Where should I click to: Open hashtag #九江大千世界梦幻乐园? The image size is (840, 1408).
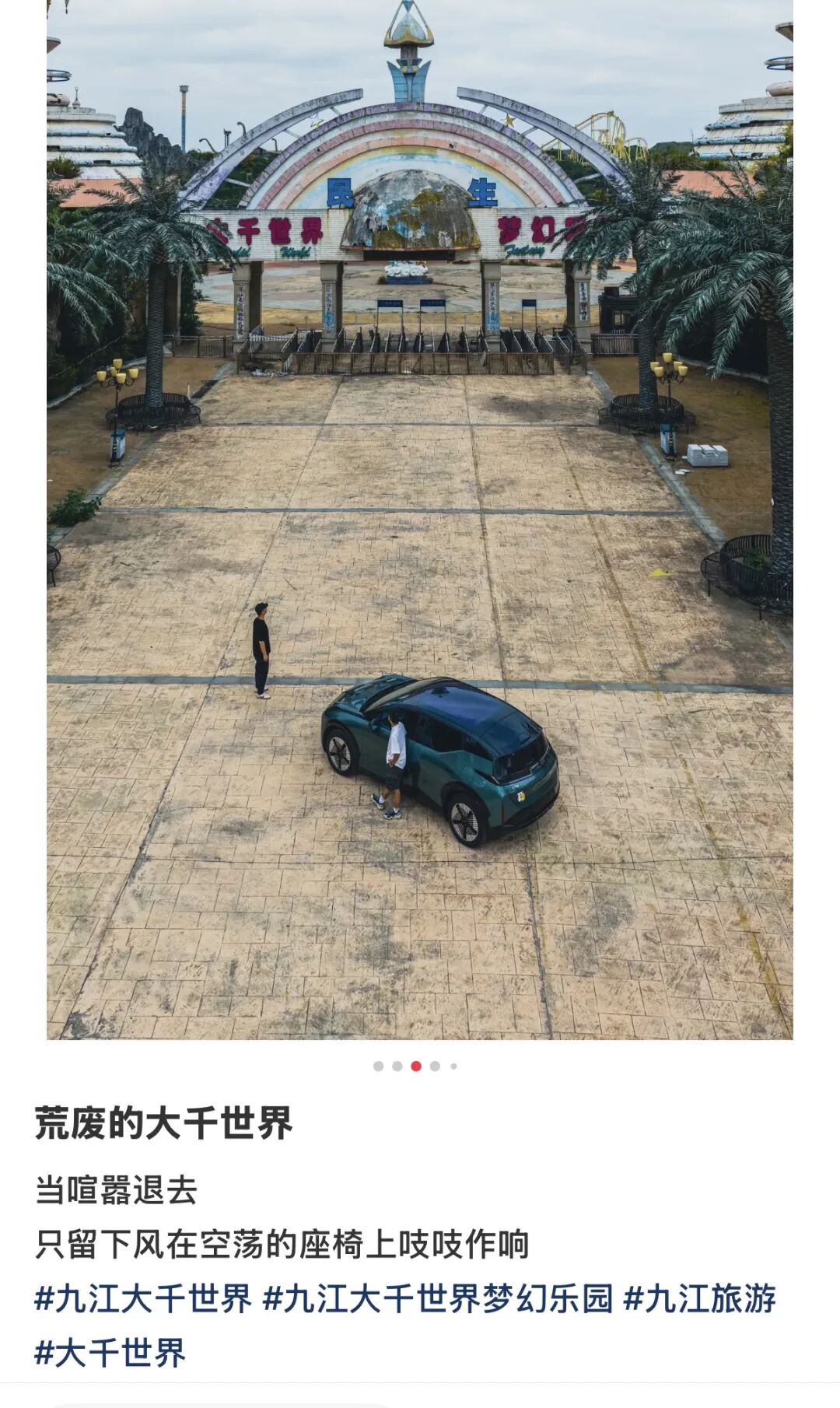click(x=438, y=1299)
